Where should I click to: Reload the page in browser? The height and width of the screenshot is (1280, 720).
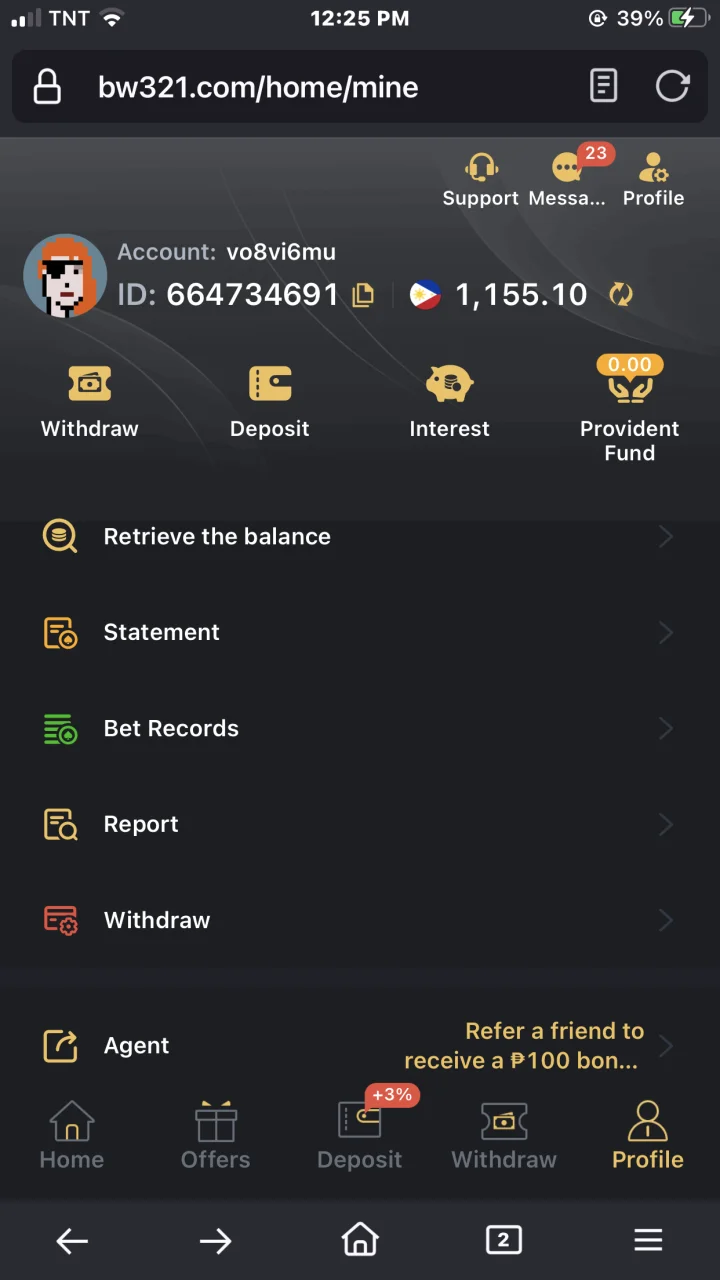tap(672, 87)
